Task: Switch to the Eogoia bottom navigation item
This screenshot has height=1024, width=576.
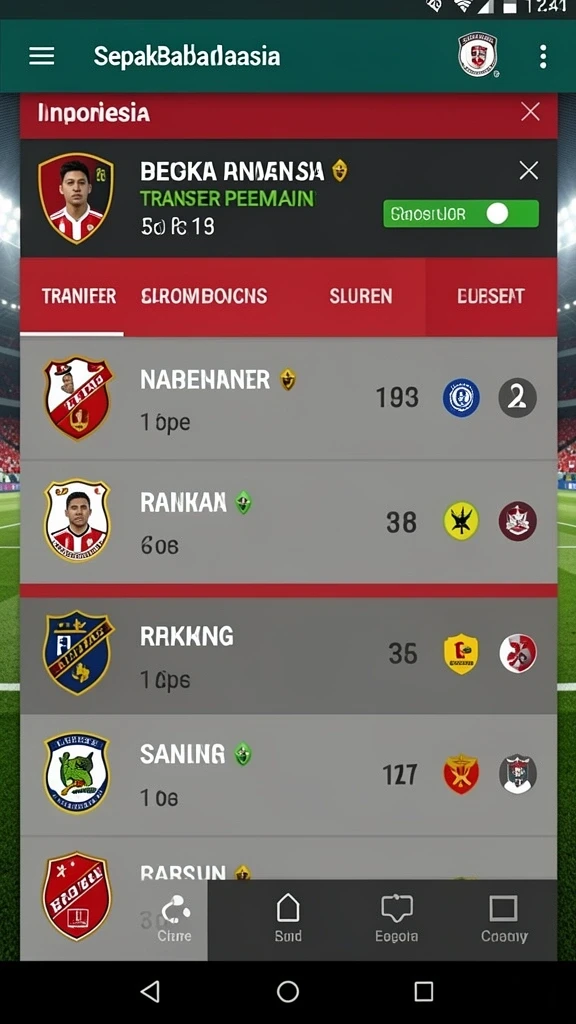Action: (396, 920)
